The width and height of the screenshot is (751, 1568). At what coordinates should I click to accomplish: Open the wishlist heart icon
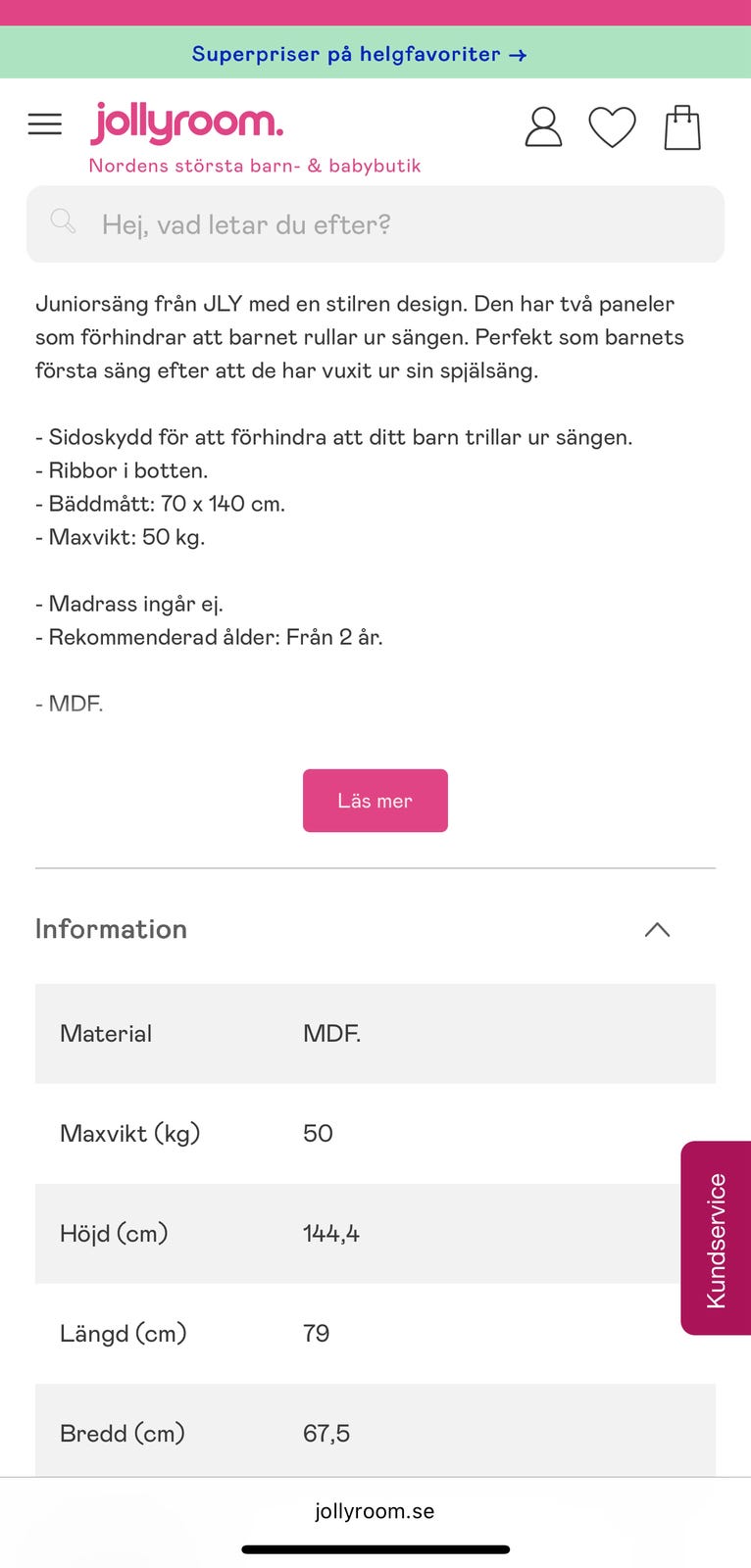613,126
